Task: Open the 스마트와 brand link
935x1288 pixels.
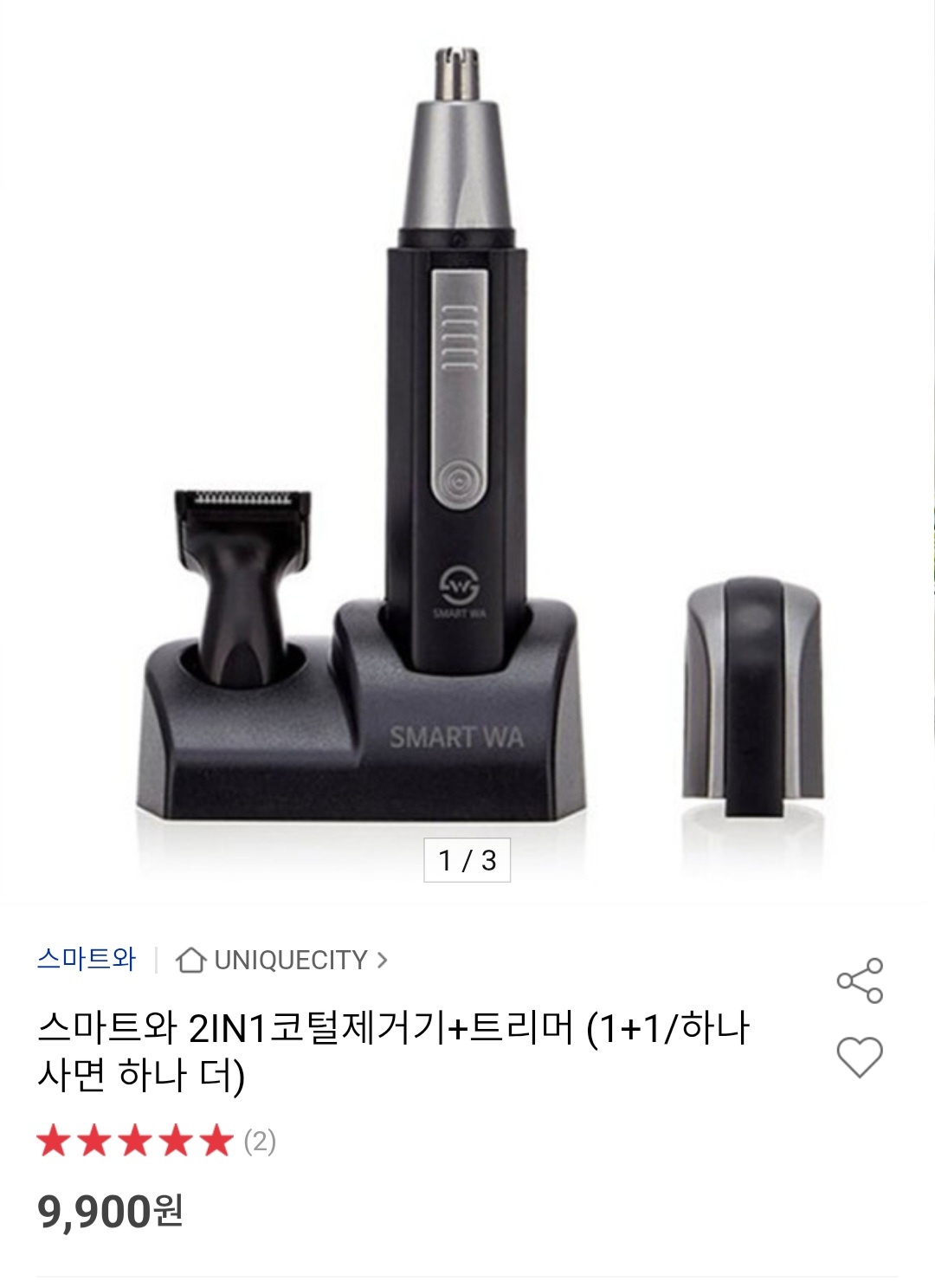Action: point(87,959)
